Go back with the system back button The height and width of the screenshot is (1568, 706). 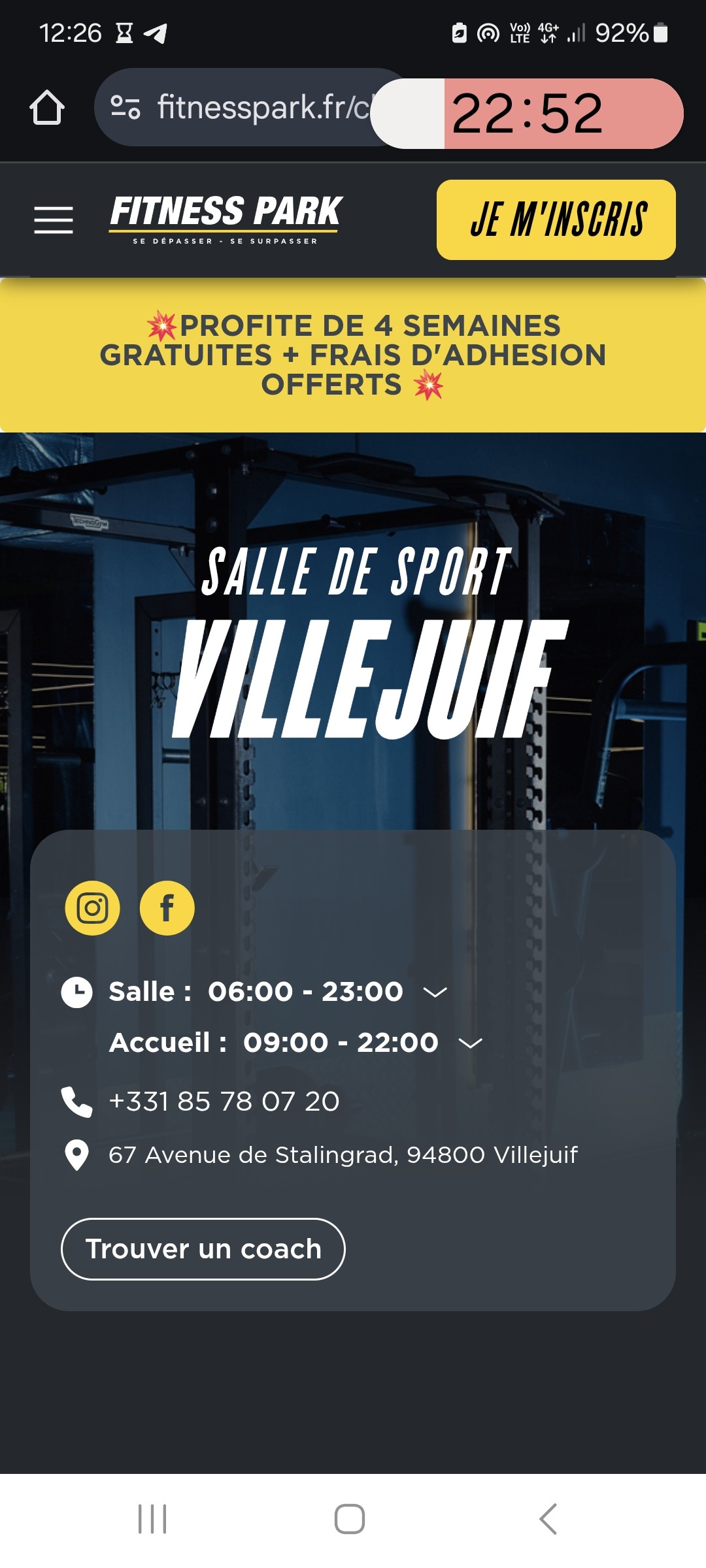coord(548,1519)
